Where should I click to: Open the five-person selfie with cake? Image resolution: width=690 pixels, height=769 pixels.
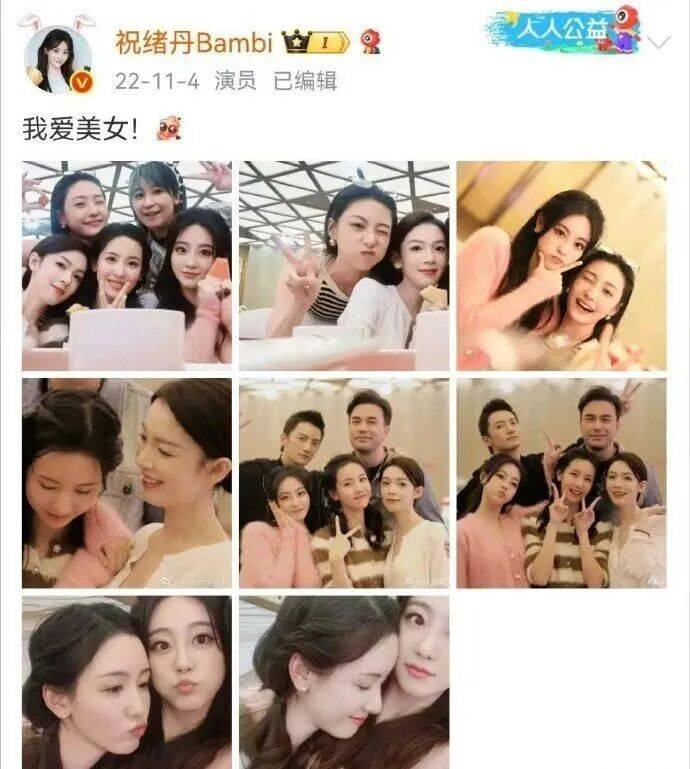click(x=127, y=266)
